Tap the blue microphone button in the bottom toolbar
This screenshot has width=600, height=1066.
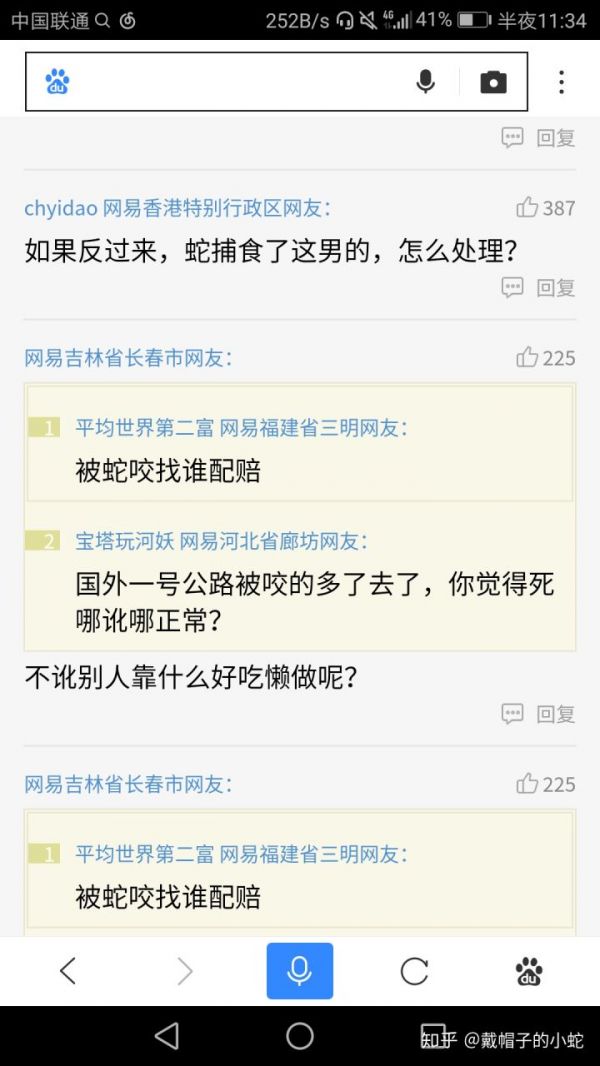click(299, 970)
